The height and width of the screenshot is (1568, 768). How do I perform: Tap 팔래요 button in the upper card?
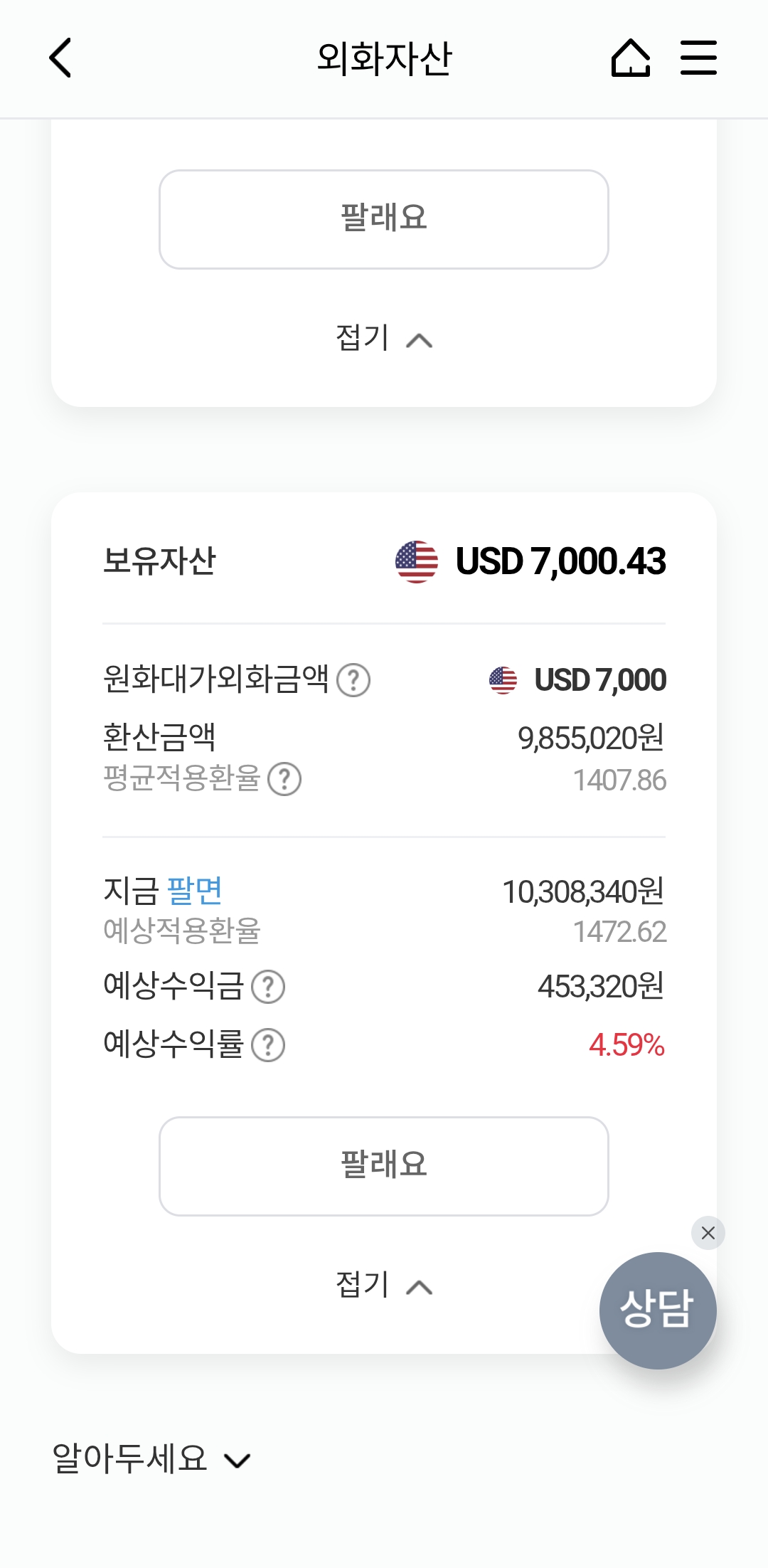click(384, 219)
